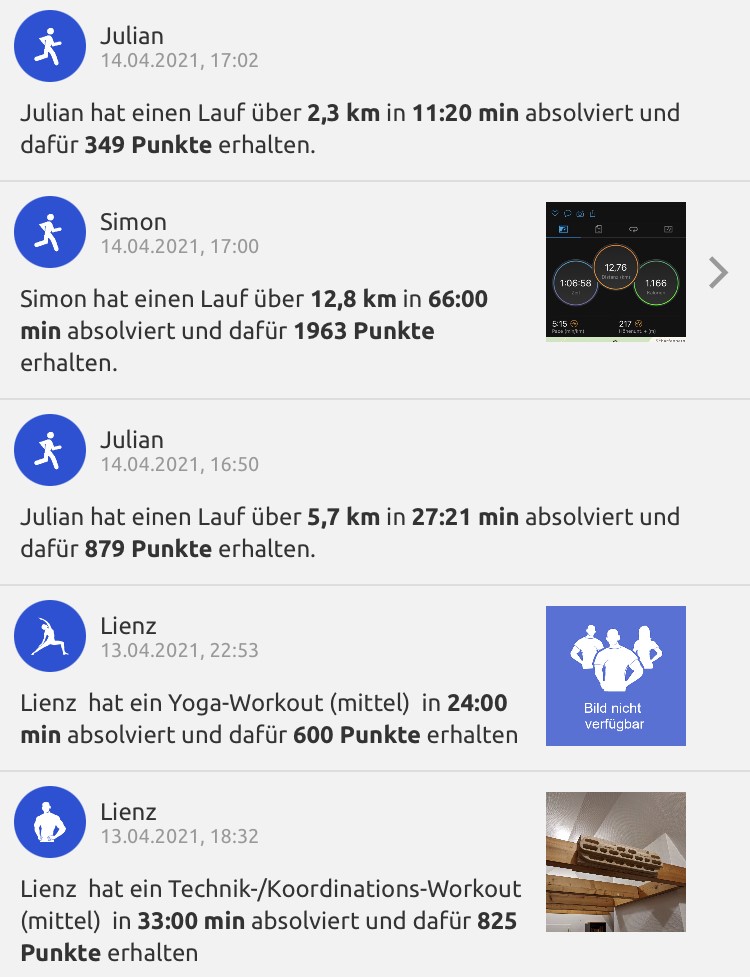Viewport: 750px width, 977px height.
Task: Expand Simon's run details with the chevron arrow
Action: pyautogui.click(x=718, y=271)
